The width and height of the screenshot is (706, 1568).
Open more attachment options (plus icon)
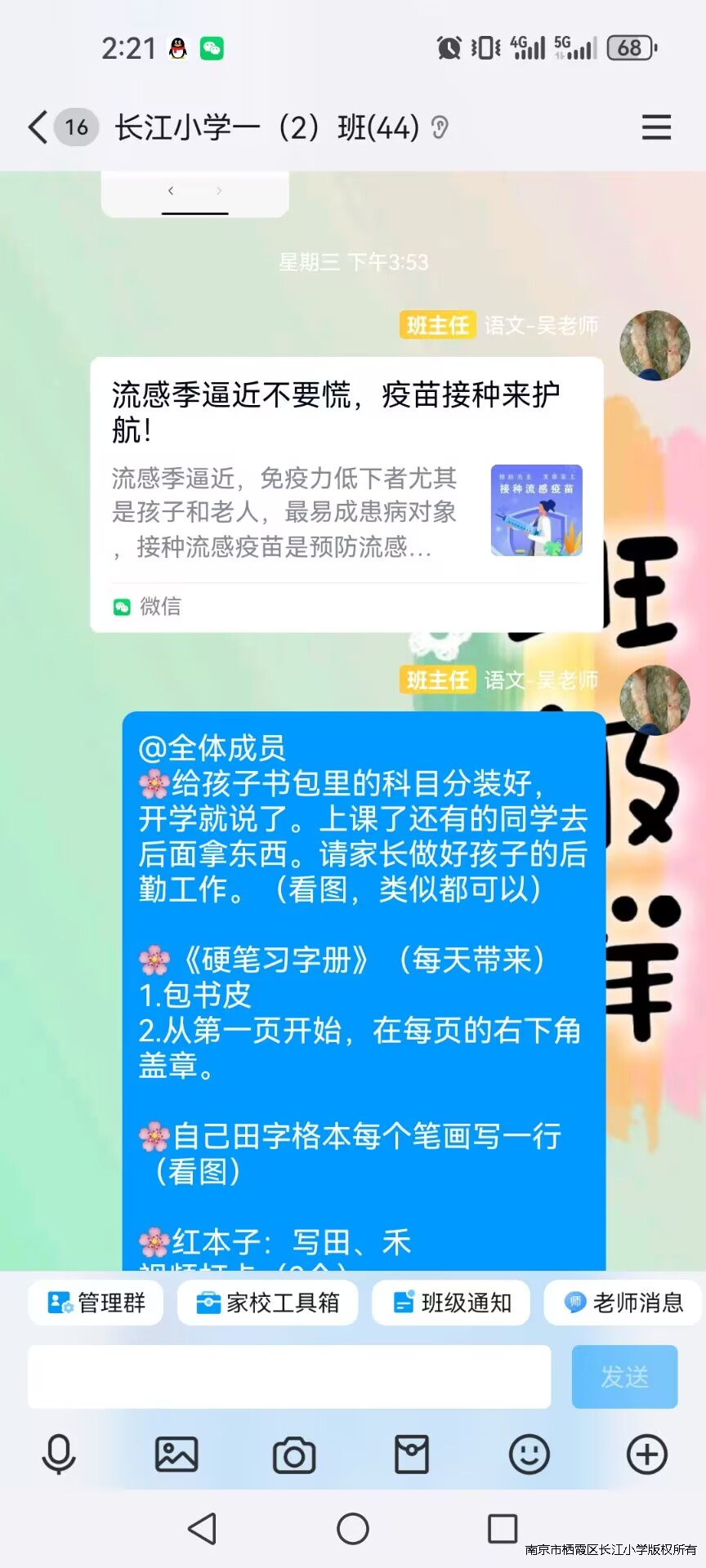point(647,1454)
